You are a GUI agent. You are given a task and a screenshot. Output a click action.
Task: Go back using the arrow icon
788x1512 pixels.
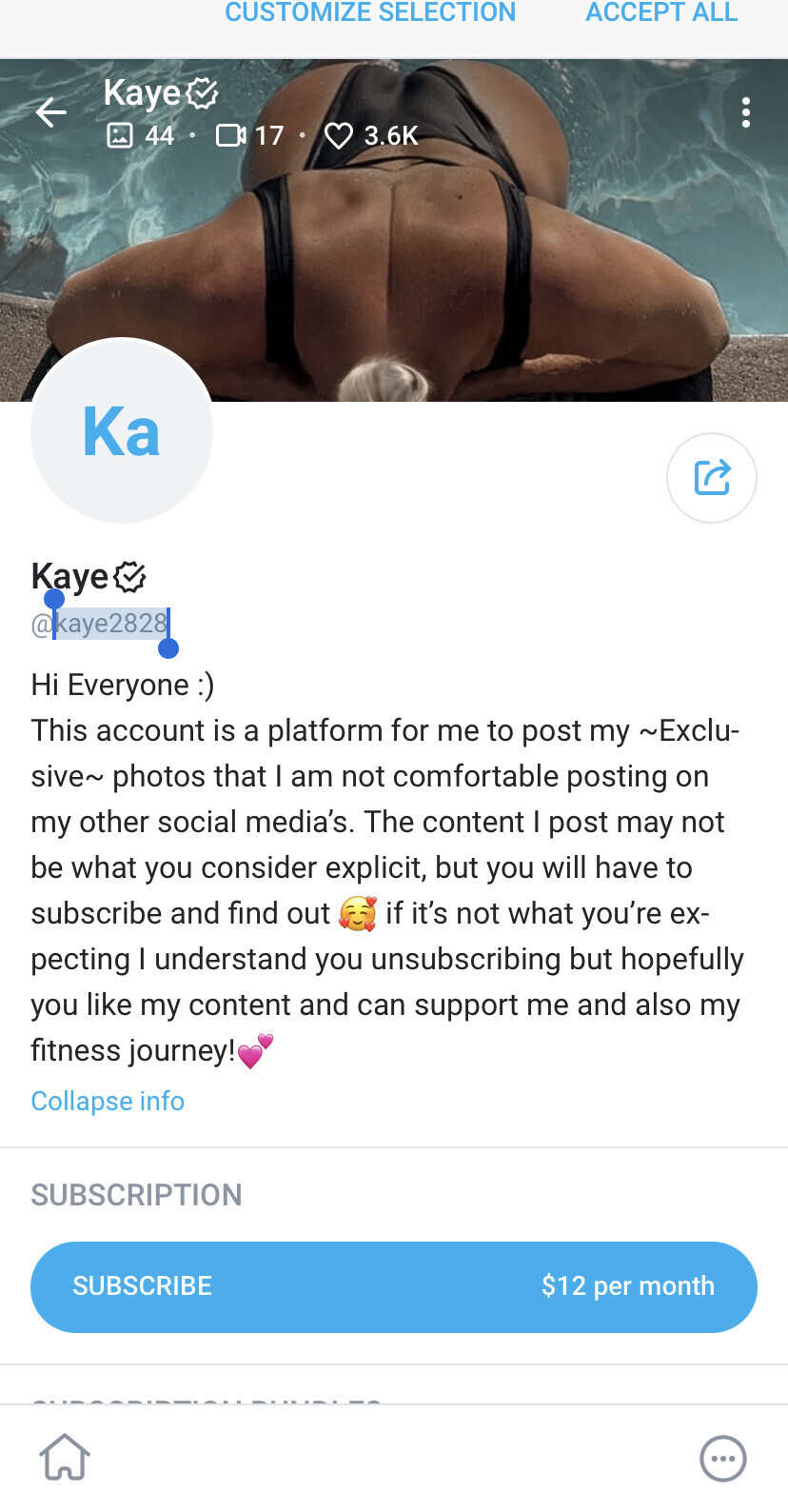click(51, 112)
